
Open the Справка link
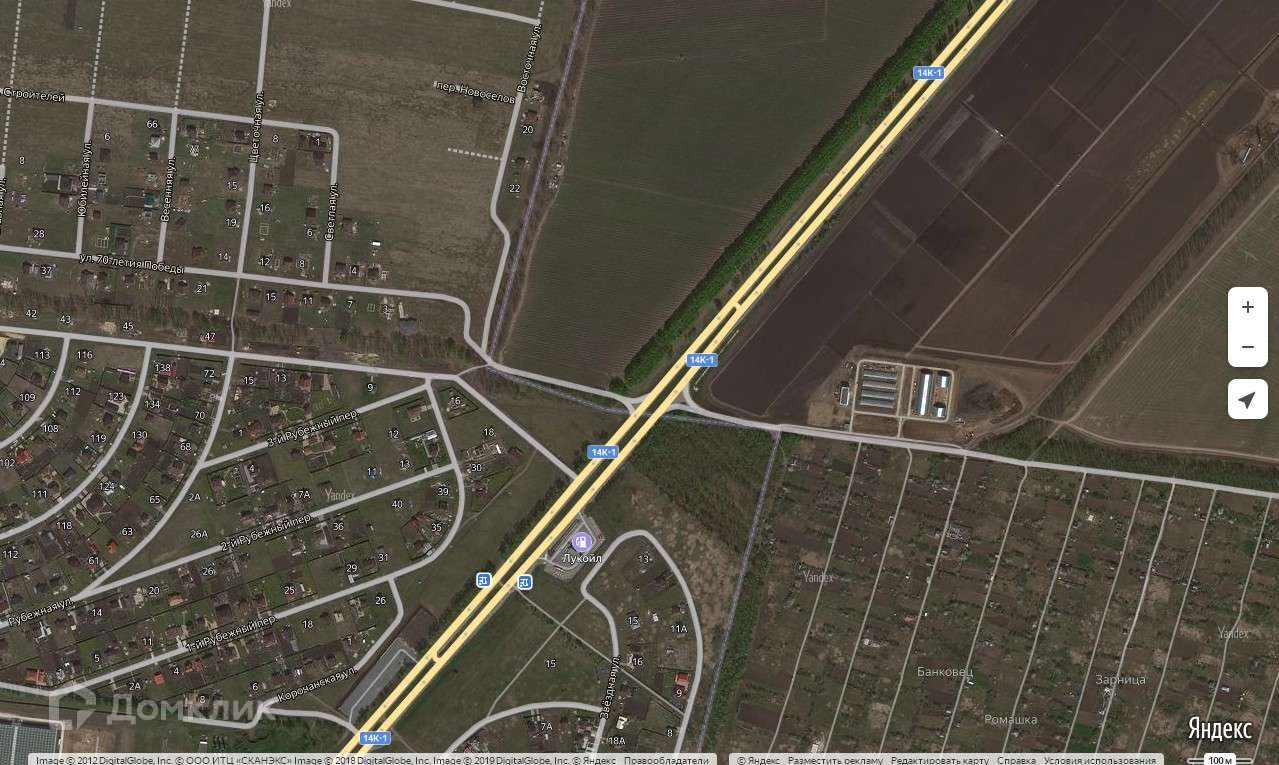pos(1016,760)
